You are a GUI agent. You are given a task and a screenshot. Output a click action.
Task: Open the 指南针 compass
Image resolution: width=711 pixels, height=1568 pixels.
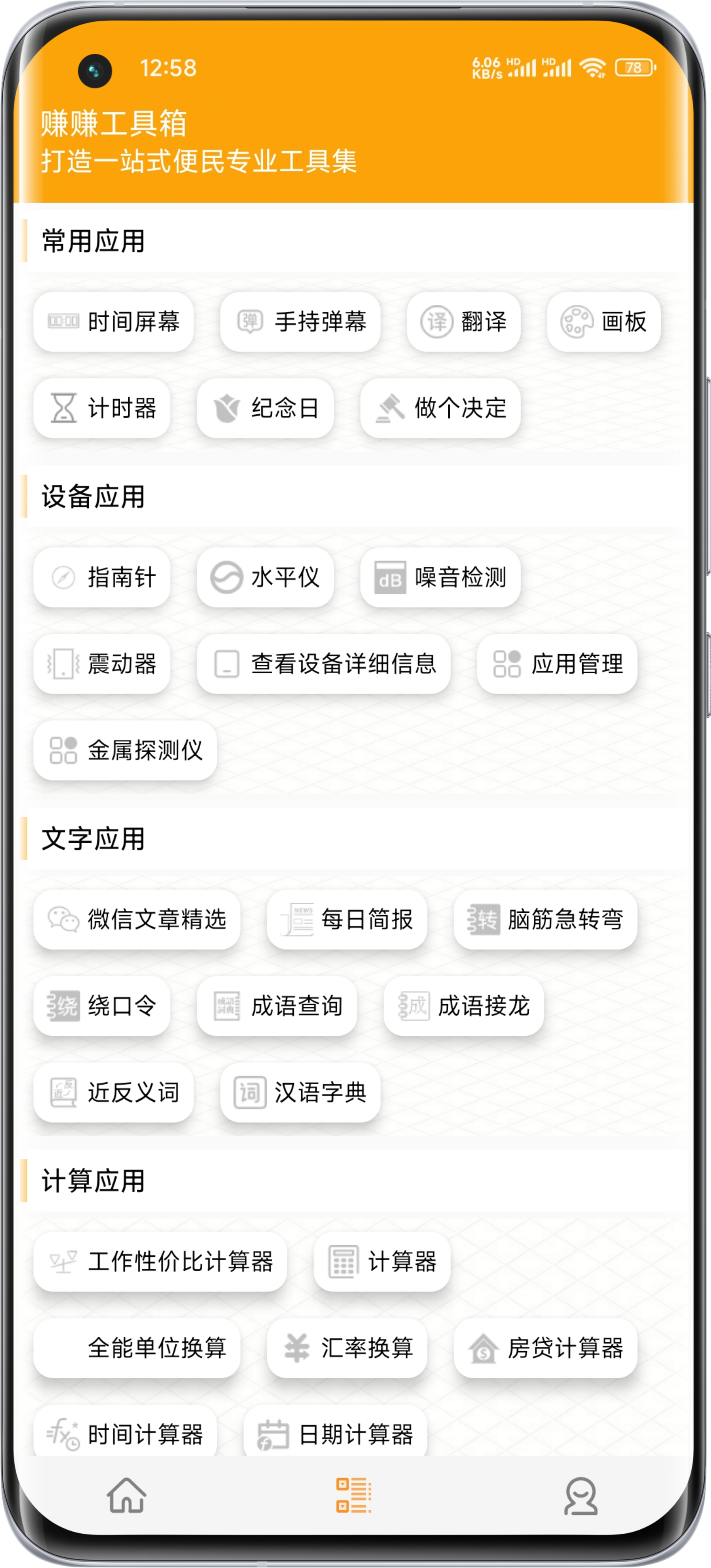point(102,577)
